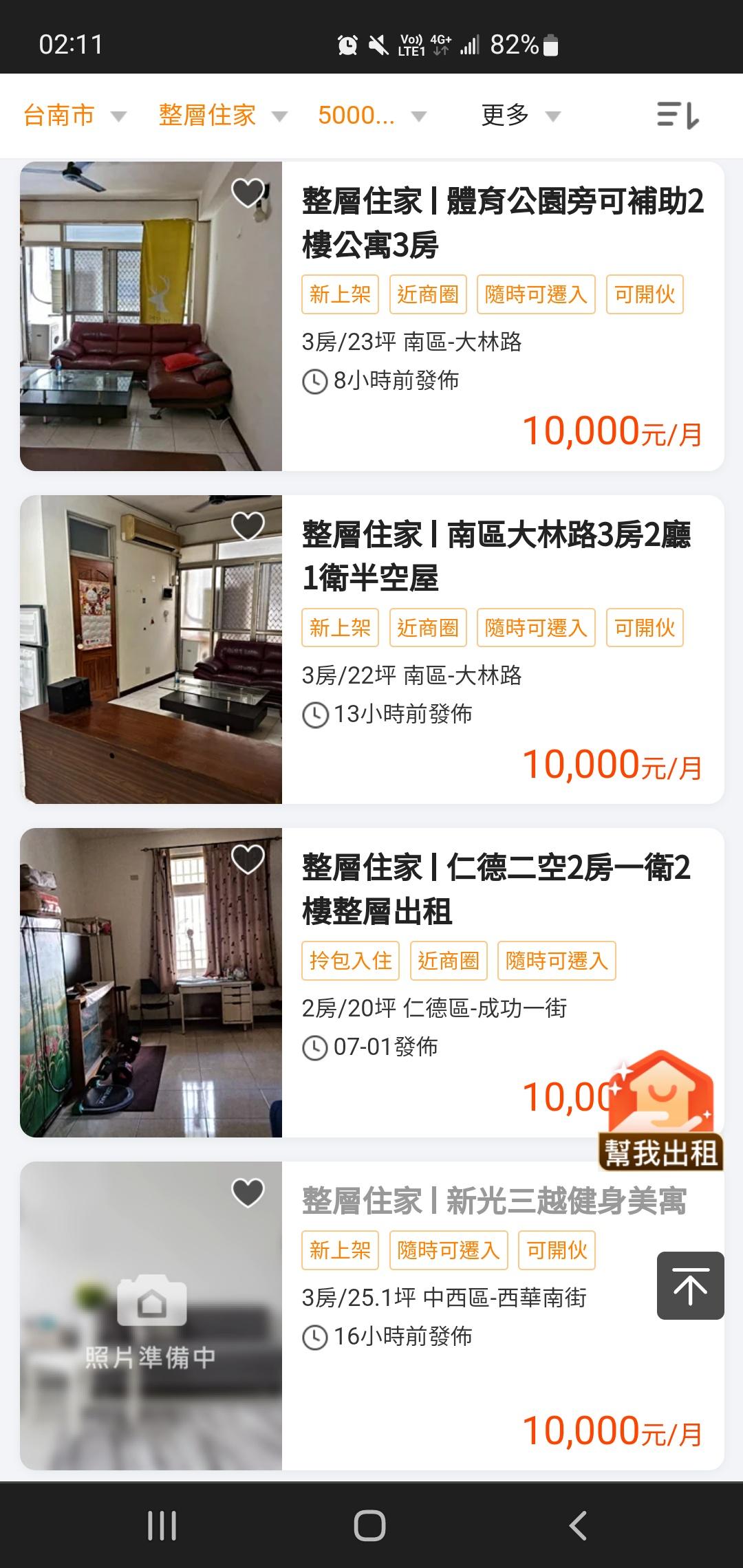This screenshot has height=1568, width=743.
Task: Go back with the system back button
Action: point(578,1525)
